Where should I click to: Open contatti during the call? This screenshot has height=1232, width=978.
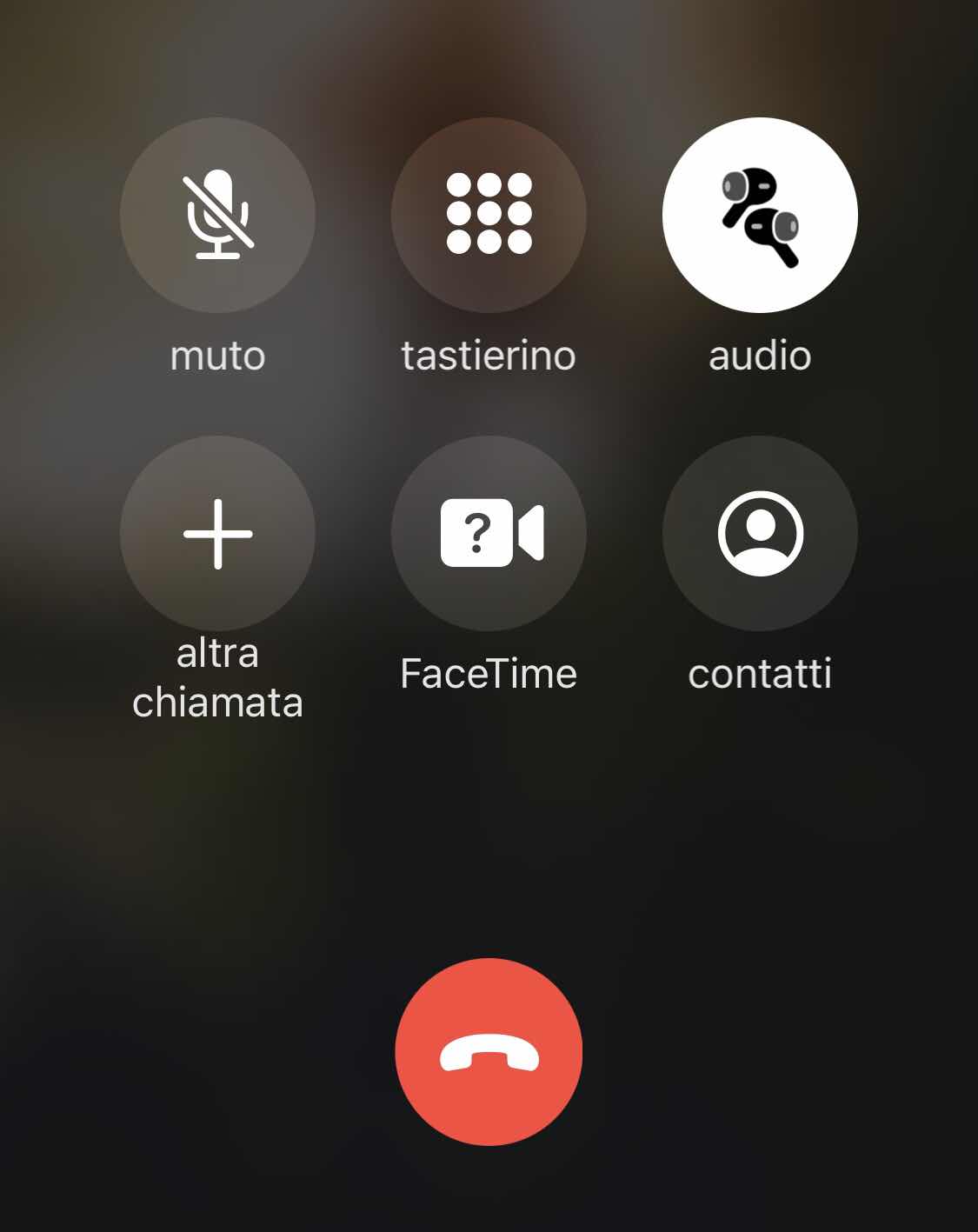point(760,533)
